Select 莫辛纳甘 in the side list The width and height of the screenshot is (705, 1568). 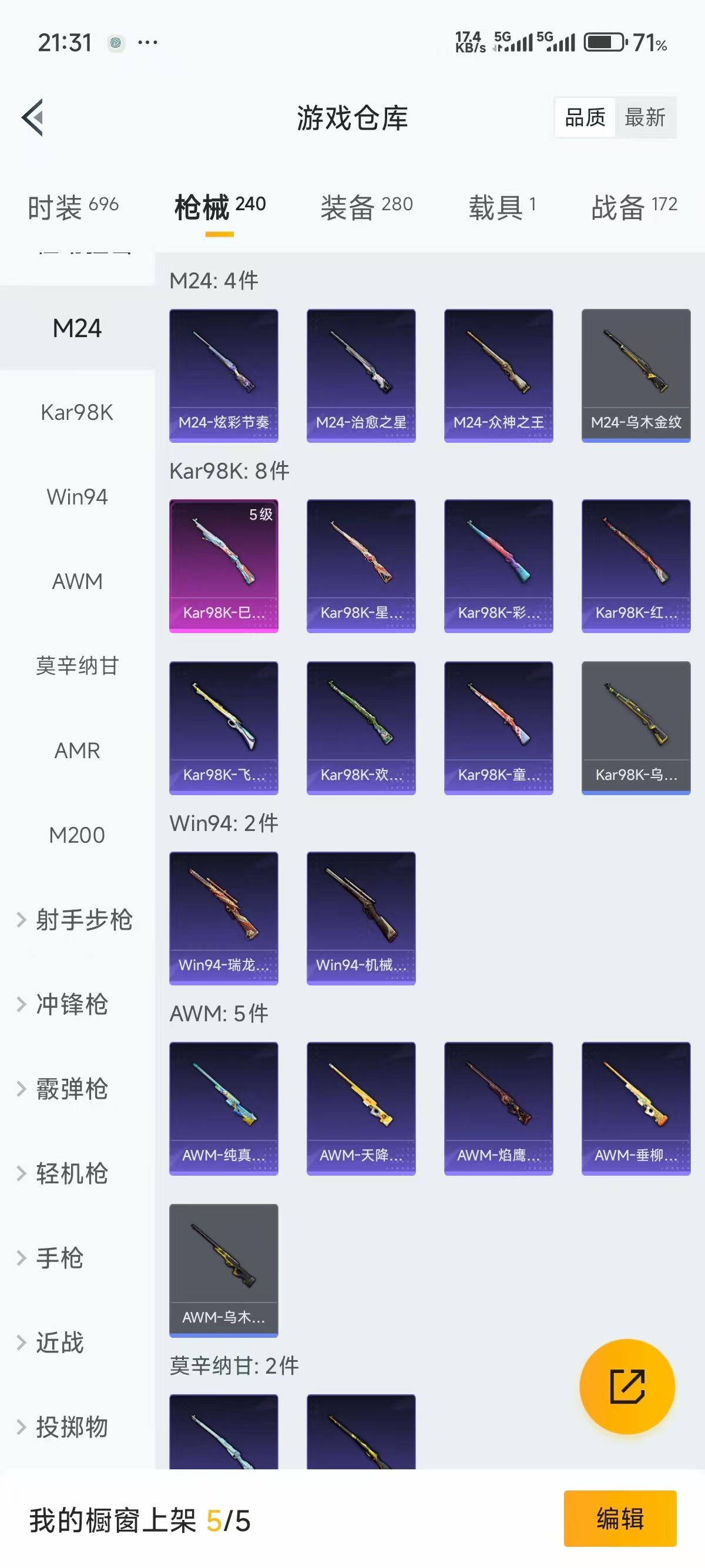(78, 665)
